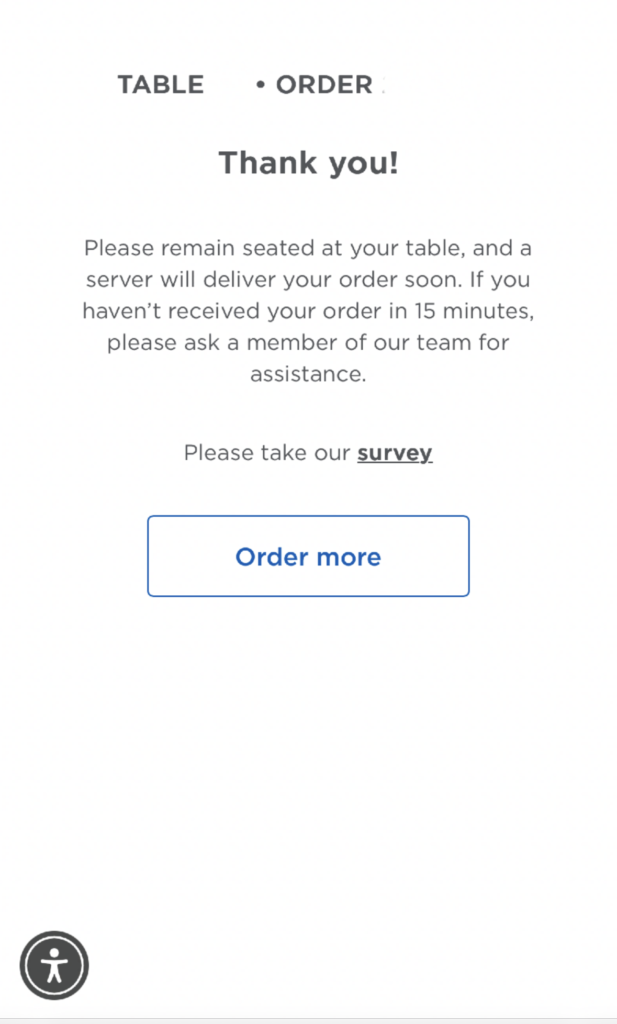The width and height of the screenshot is (617, 1024).
Task: Tap the Order more button
Action: [x=308, y=556]
